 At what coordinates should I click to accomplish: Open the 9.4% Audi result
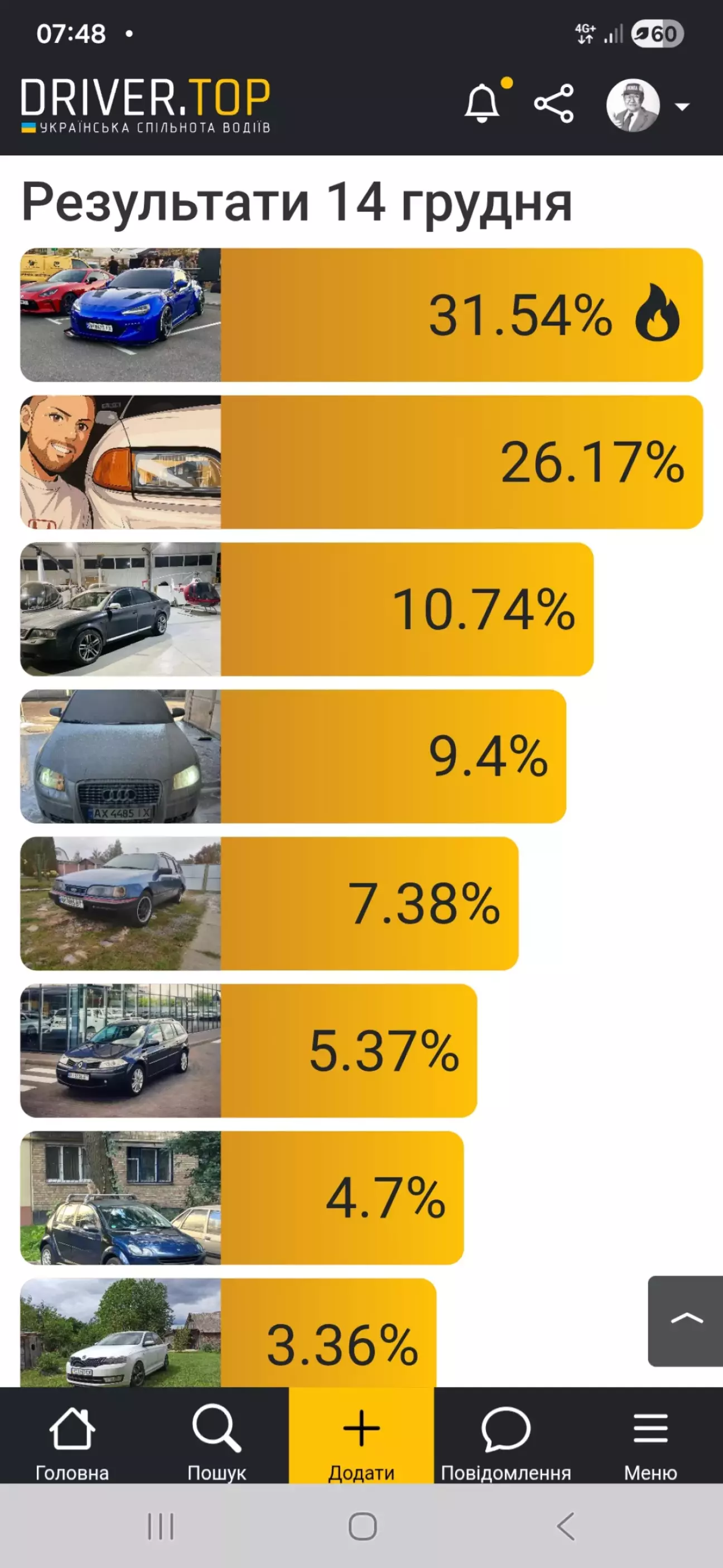pos(293,756)
